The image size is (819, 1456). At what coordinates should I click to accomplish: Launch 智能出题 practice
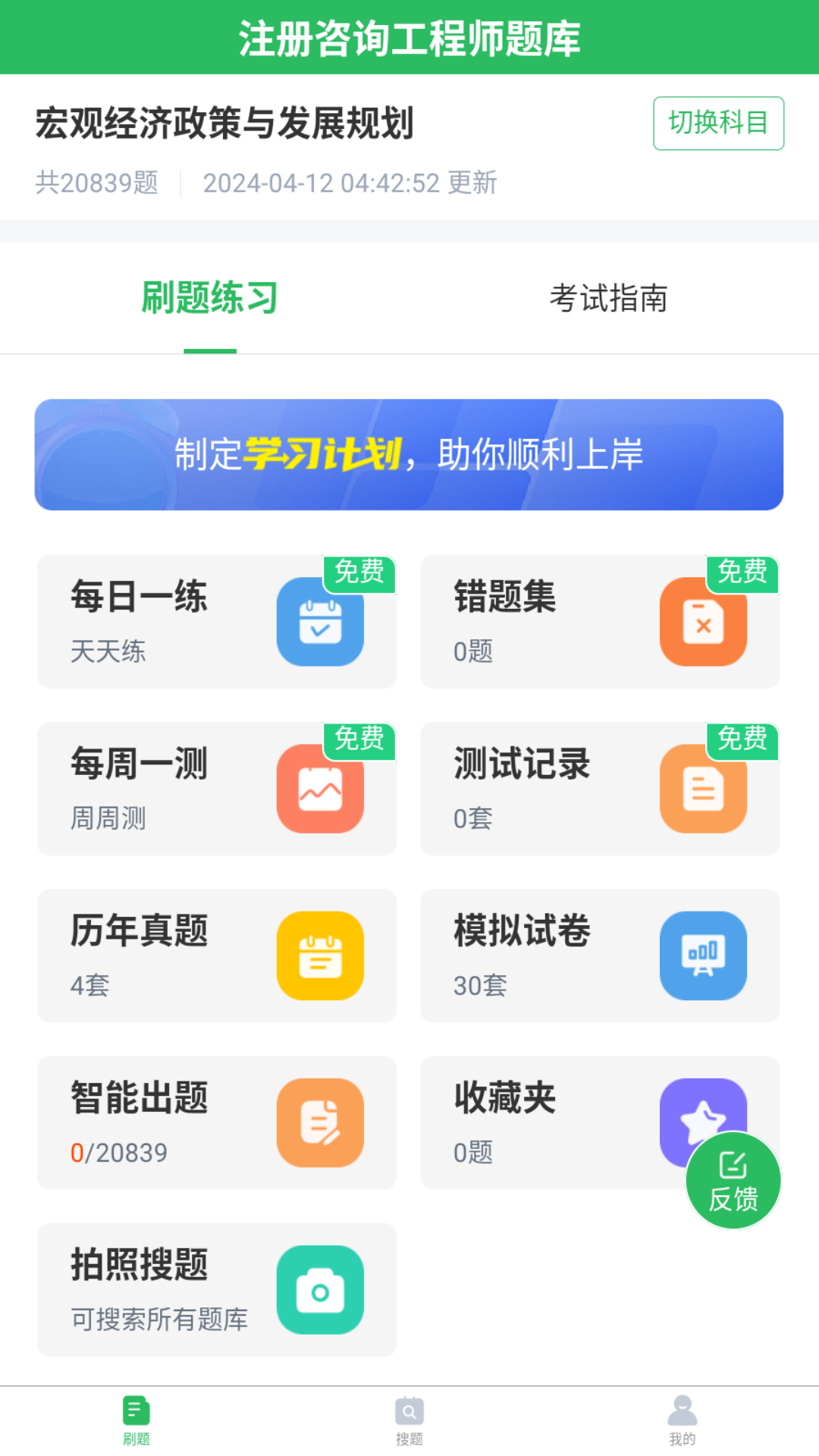coord(217,1122)
